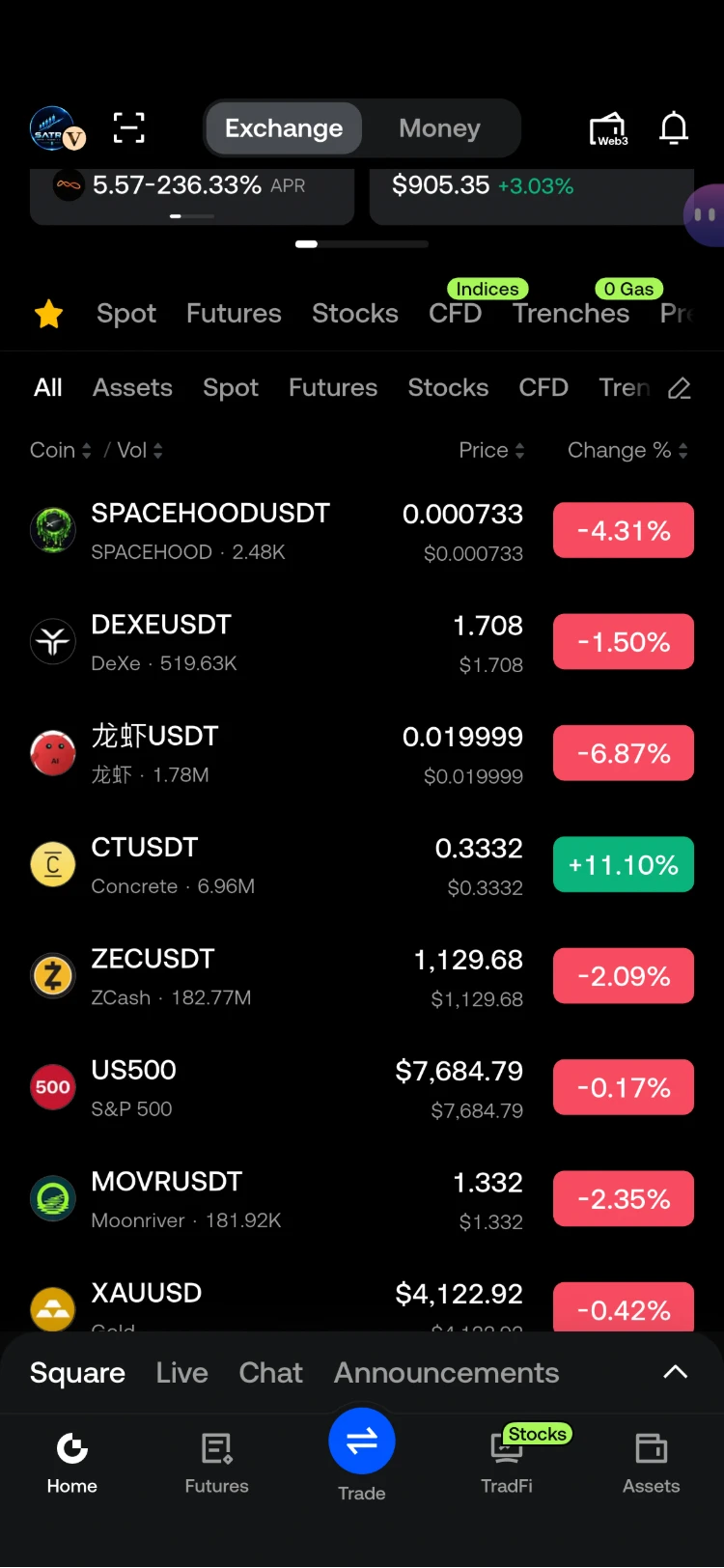Open the profile avatar
The height and width of the screenshot is (1568, 724).
click(58, 128)
